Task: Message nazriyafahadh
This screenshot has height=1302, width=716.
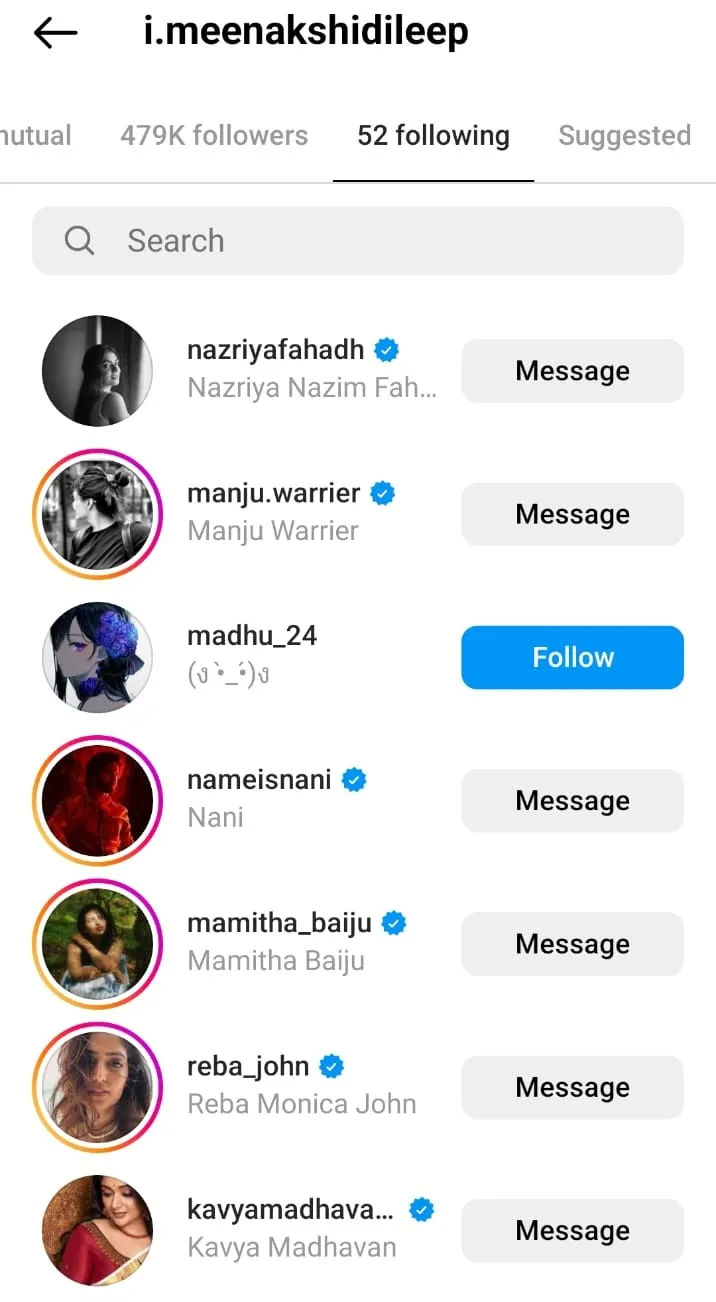Action: point(572,371)
